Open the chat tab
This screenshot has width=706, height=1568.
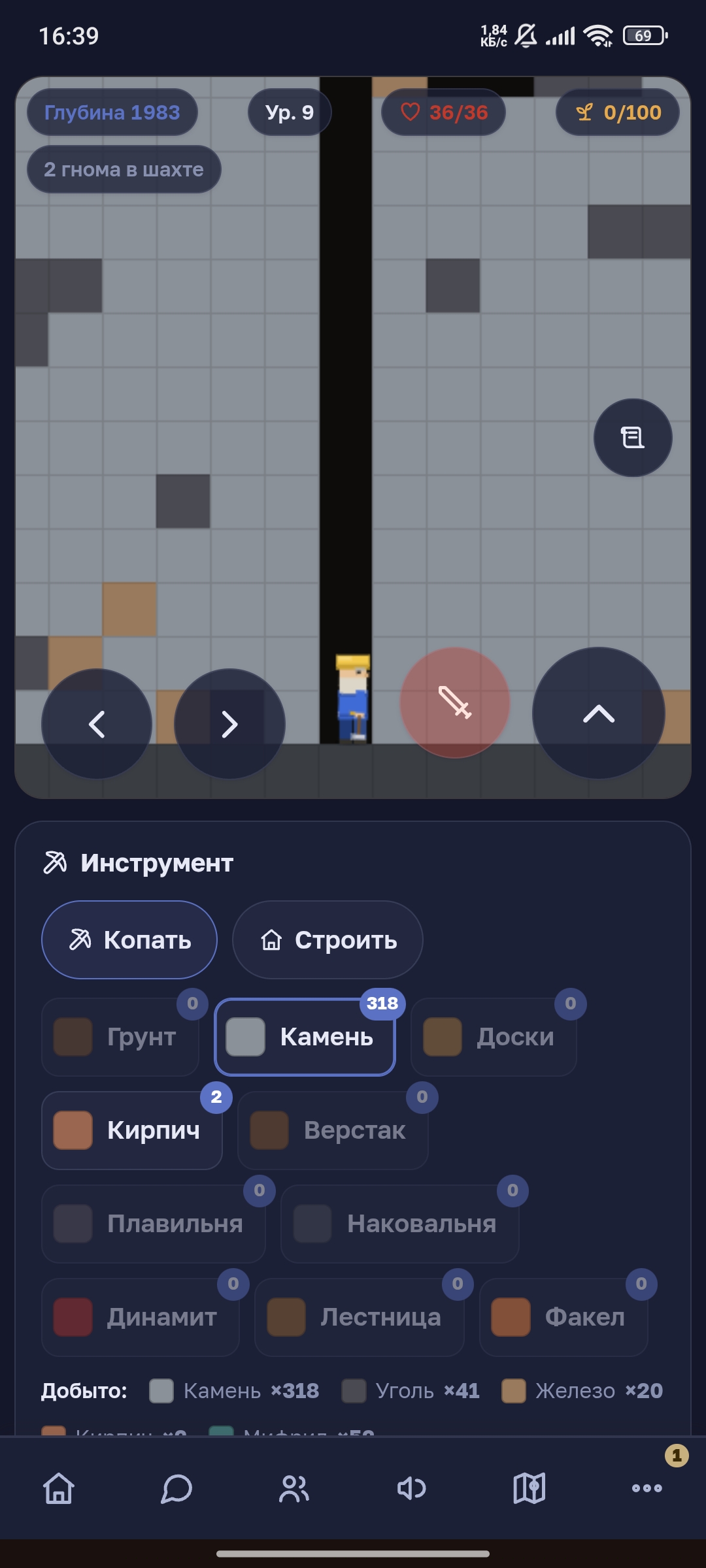[x=176, y=1488]
